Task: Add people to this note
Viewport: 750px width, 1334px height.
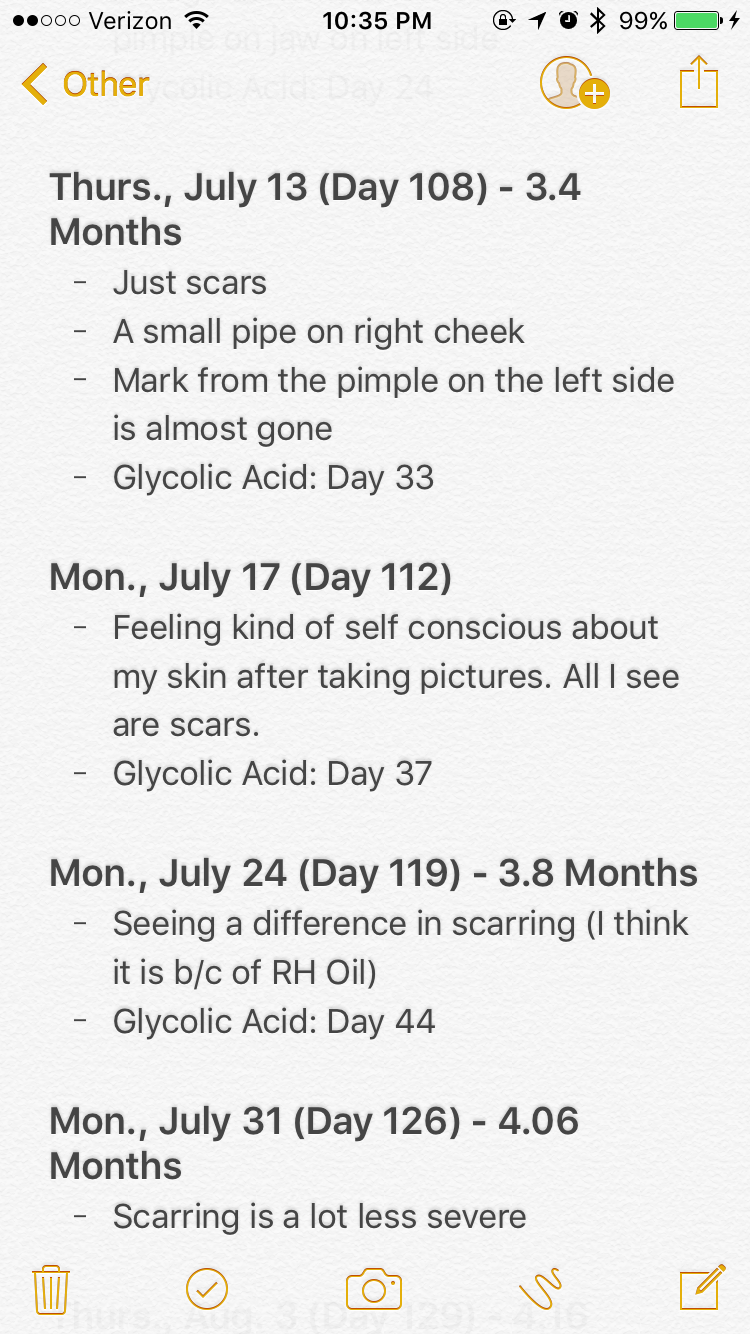Action: pos(574,83)
